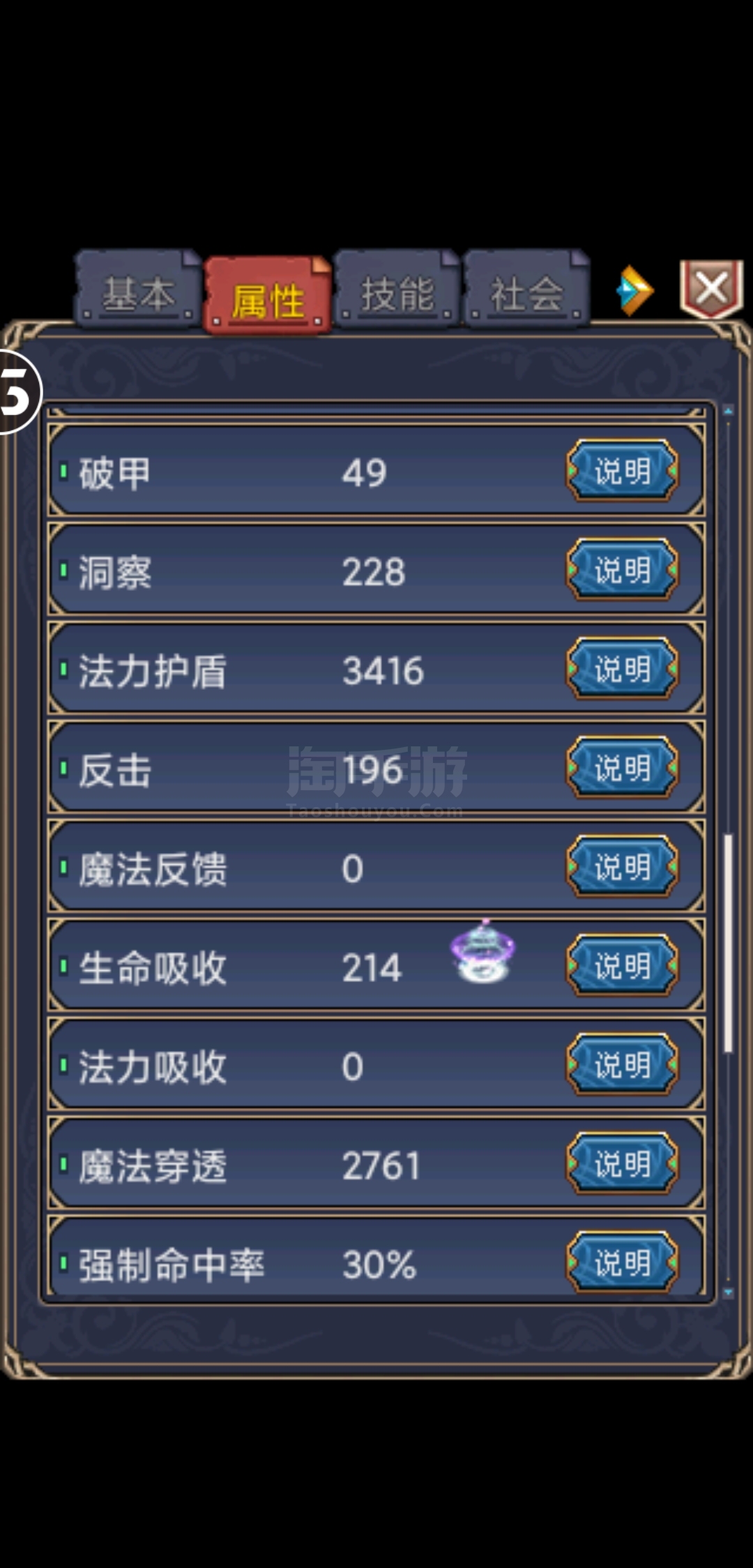Close the attributes panel
The width and height of the screenshot is (753, 1568).
(x=711, y=289)
